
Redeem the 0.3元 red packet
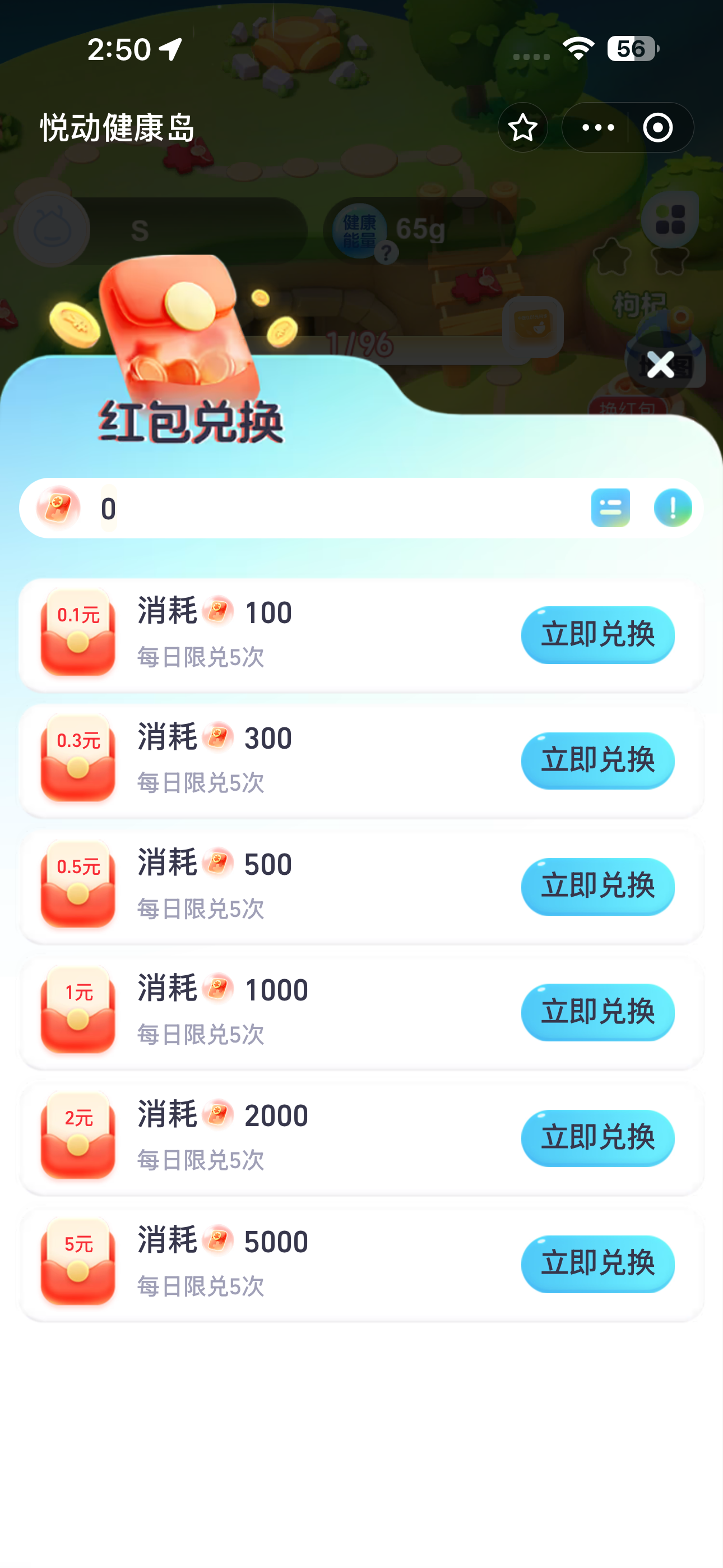pos(597,760)
